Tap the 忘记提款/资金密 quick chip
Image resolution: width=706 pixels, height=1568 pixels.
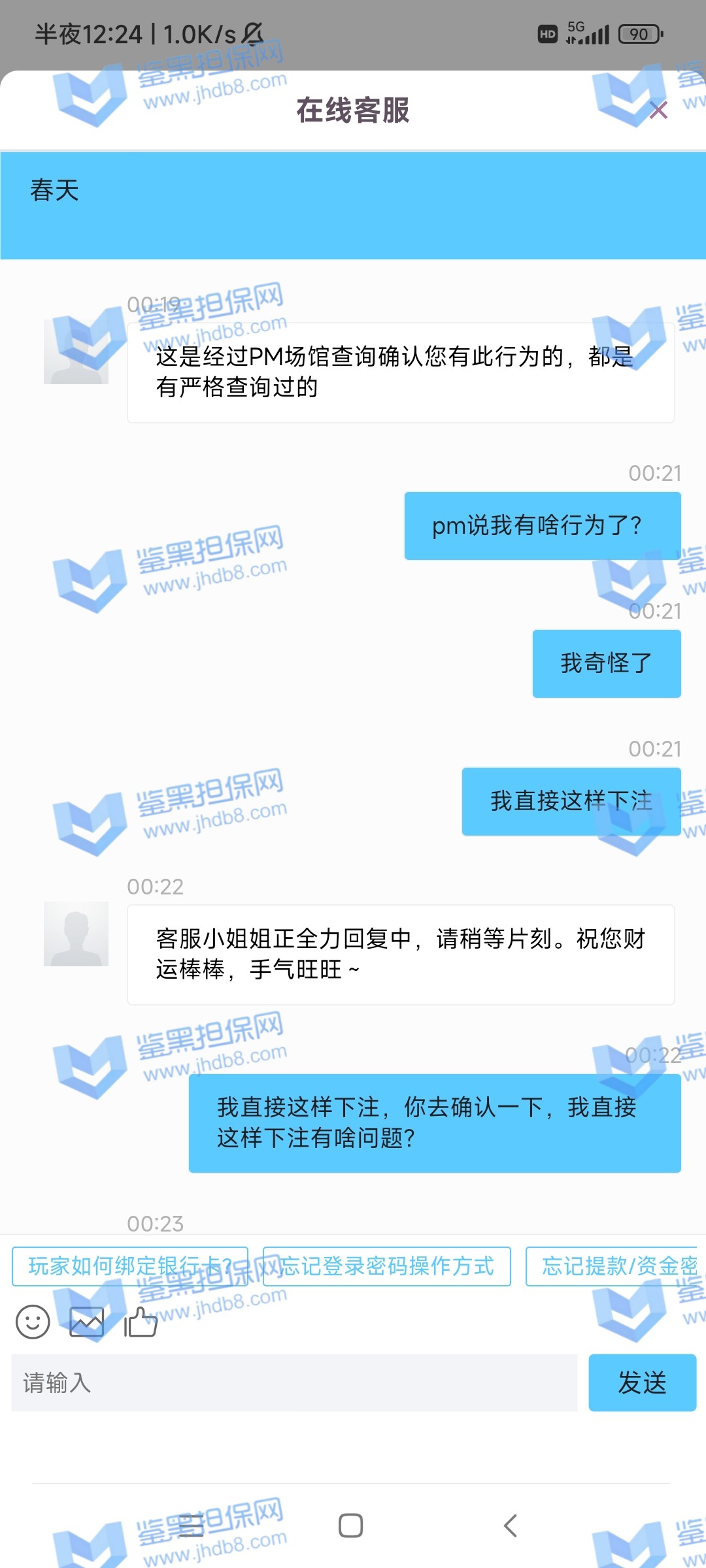point(614,1266)
